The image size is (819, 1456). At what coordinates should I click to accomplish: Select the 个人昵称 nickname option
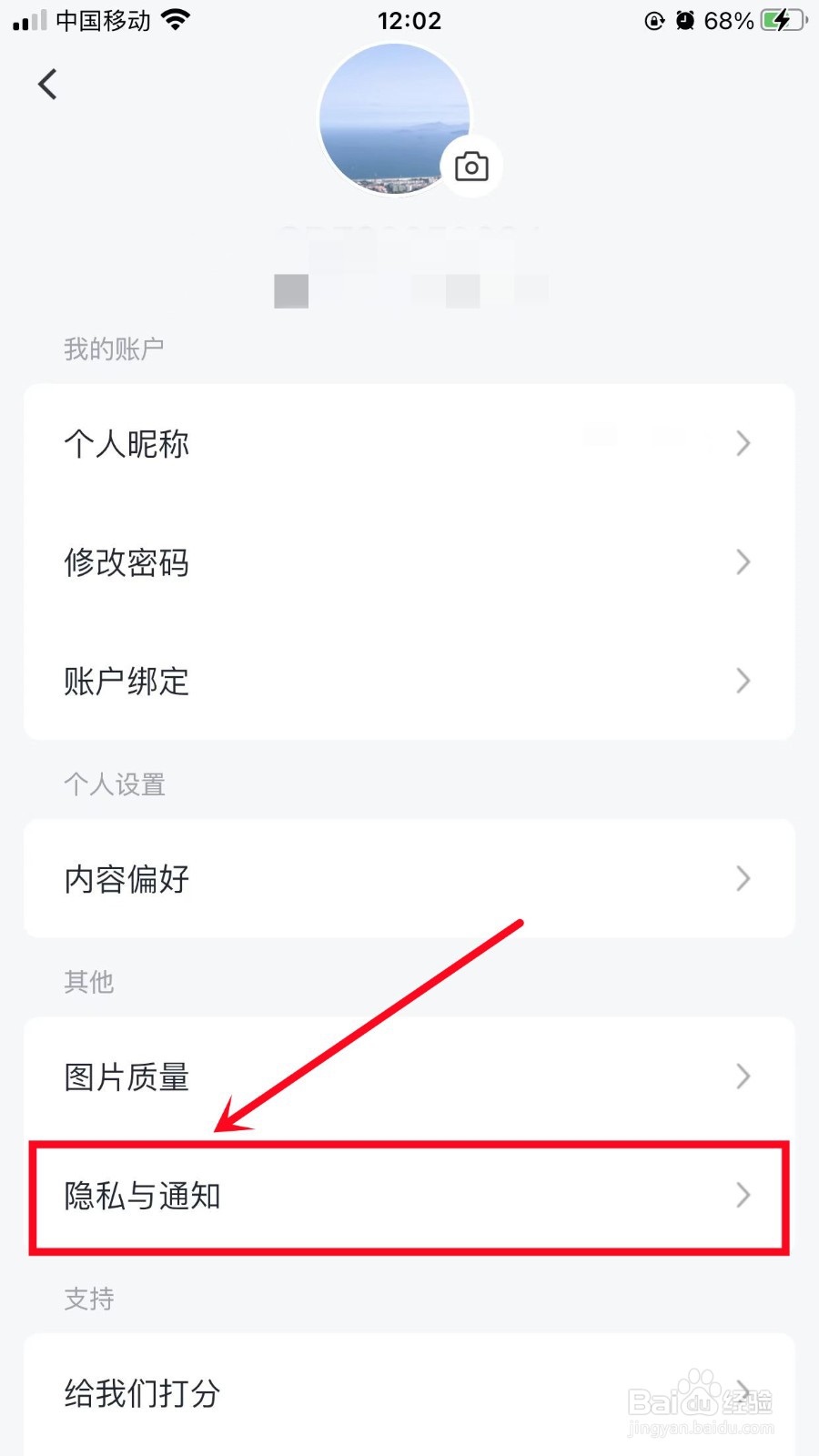pos(126,443)
